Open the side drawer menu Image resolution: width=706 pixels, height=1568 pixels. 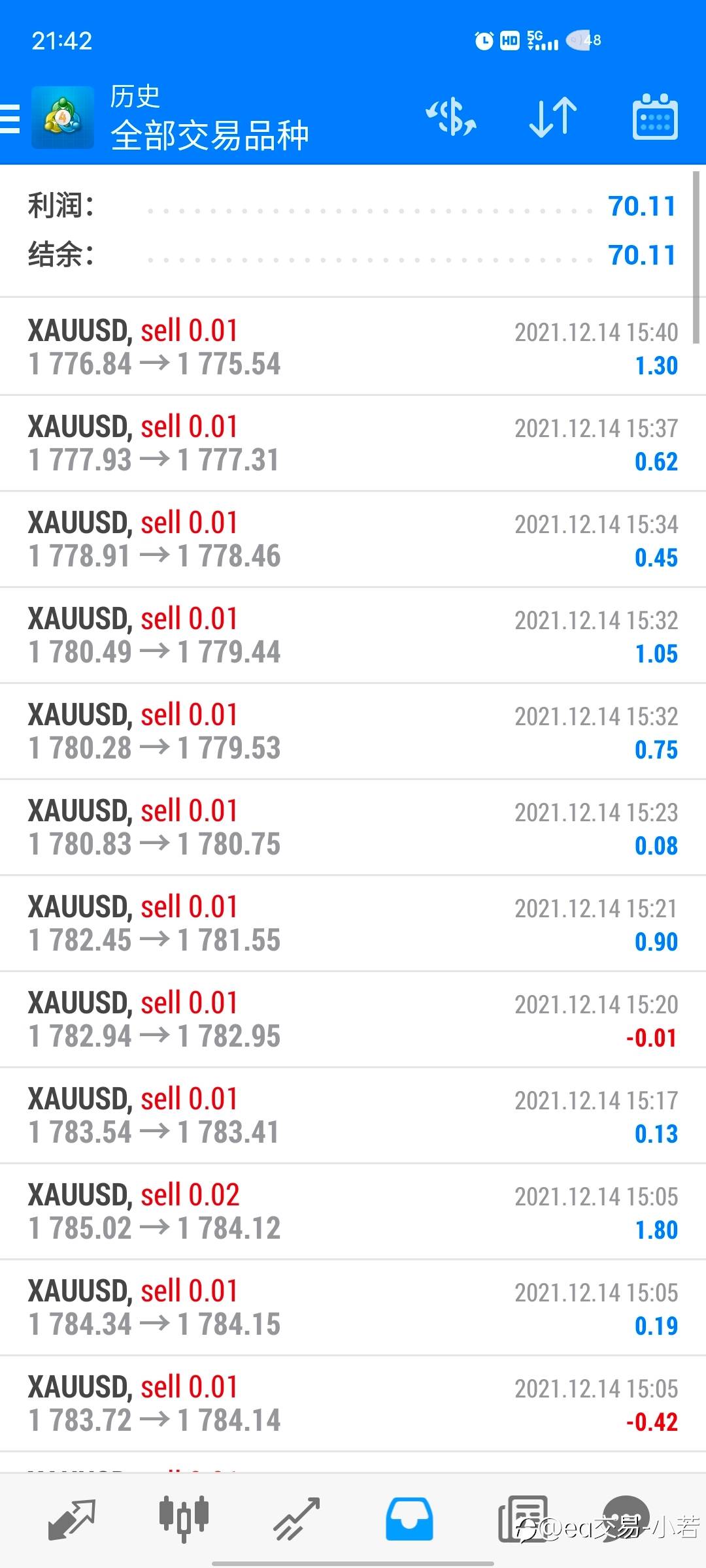[x=10, y=118]
